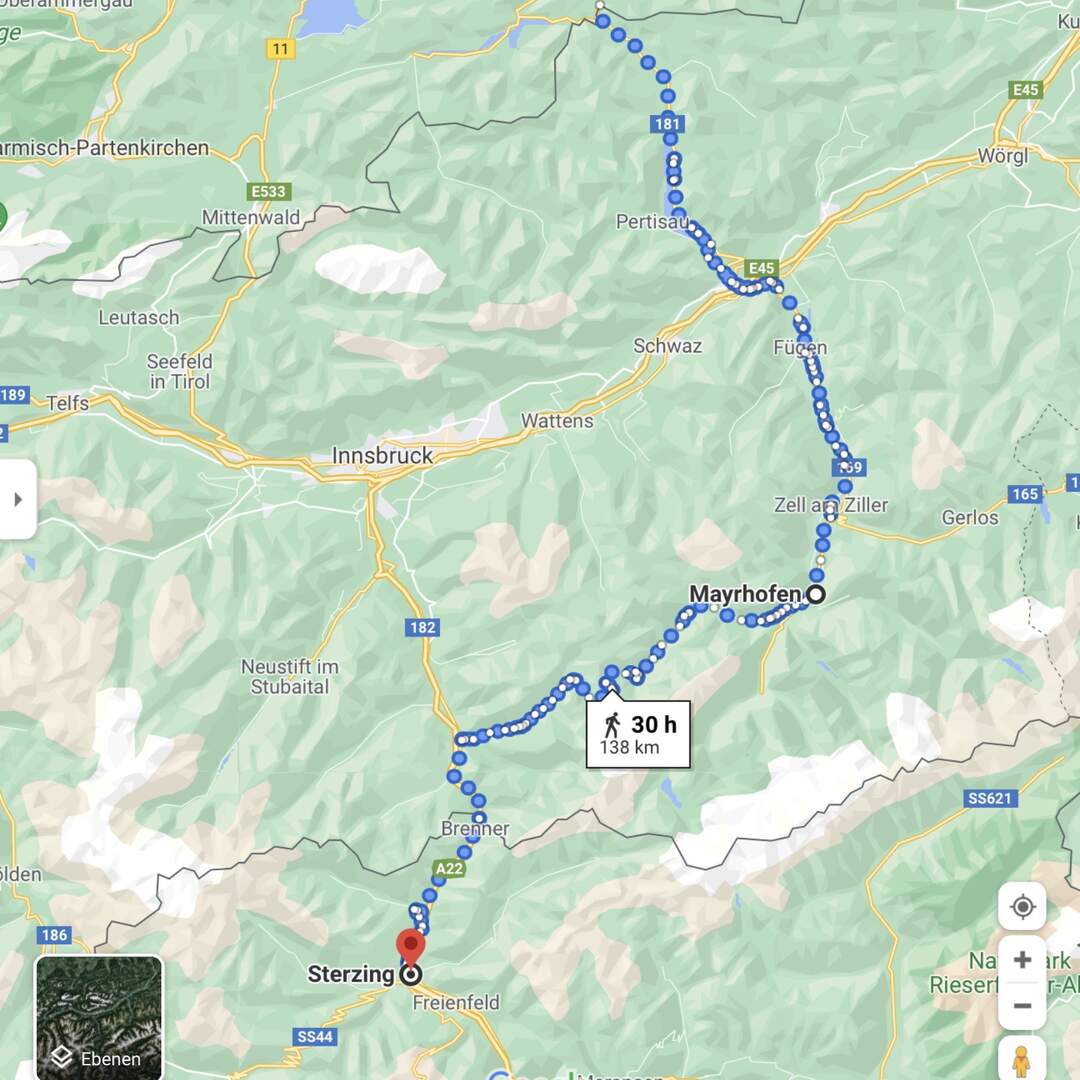Switch map layers via Ebenen thumbnail
This screenshot has height=1080, width=1080.
tap(99, 1016)
